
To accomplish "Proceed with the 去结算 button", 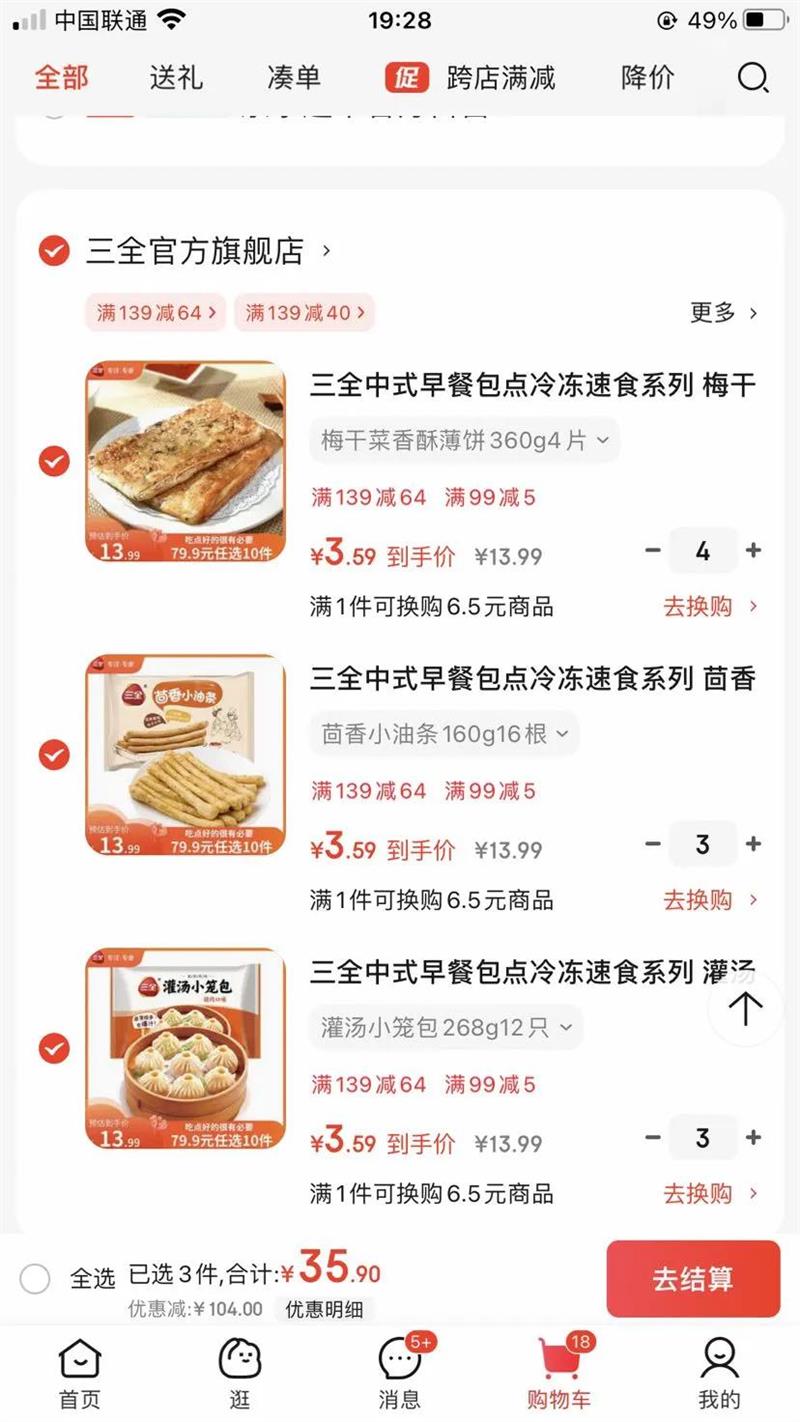I will [x=692, y=1279].
